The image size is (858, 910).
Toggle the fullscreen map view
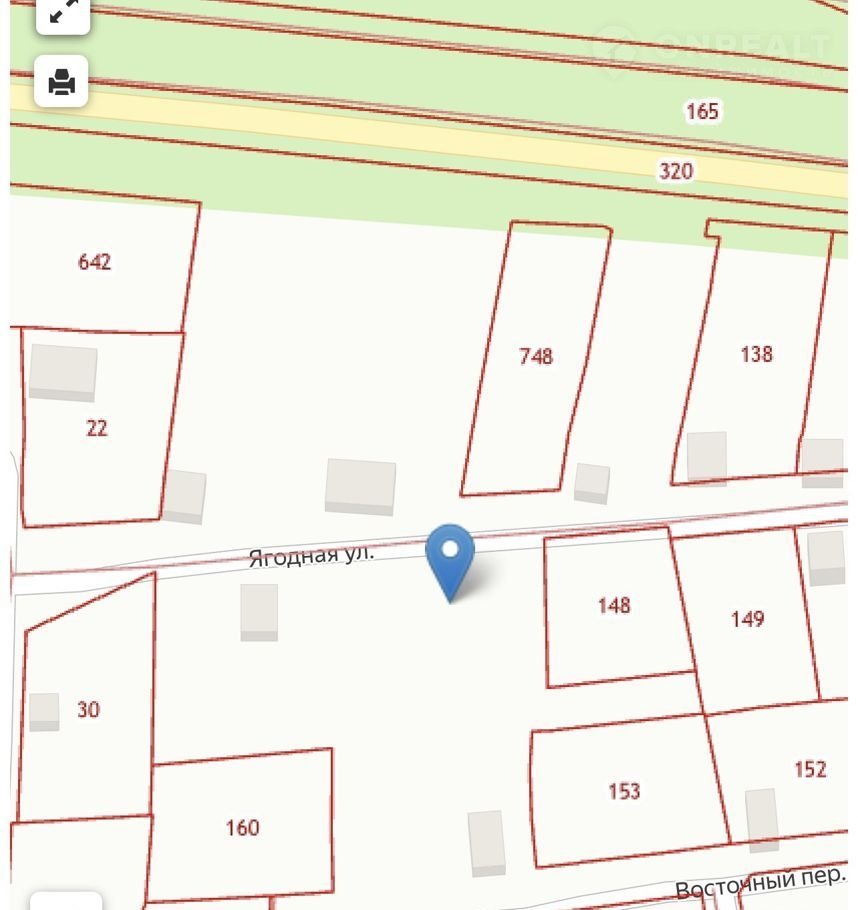[x=62, y=13]
